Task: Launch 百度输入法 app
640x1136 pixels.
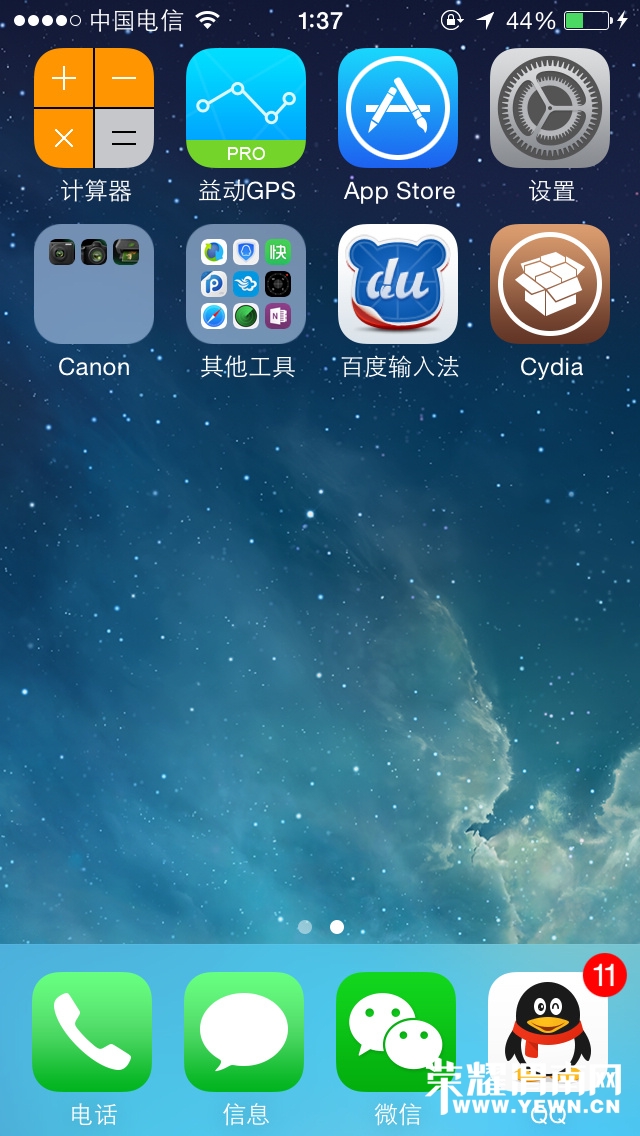Action: point(398,284)
